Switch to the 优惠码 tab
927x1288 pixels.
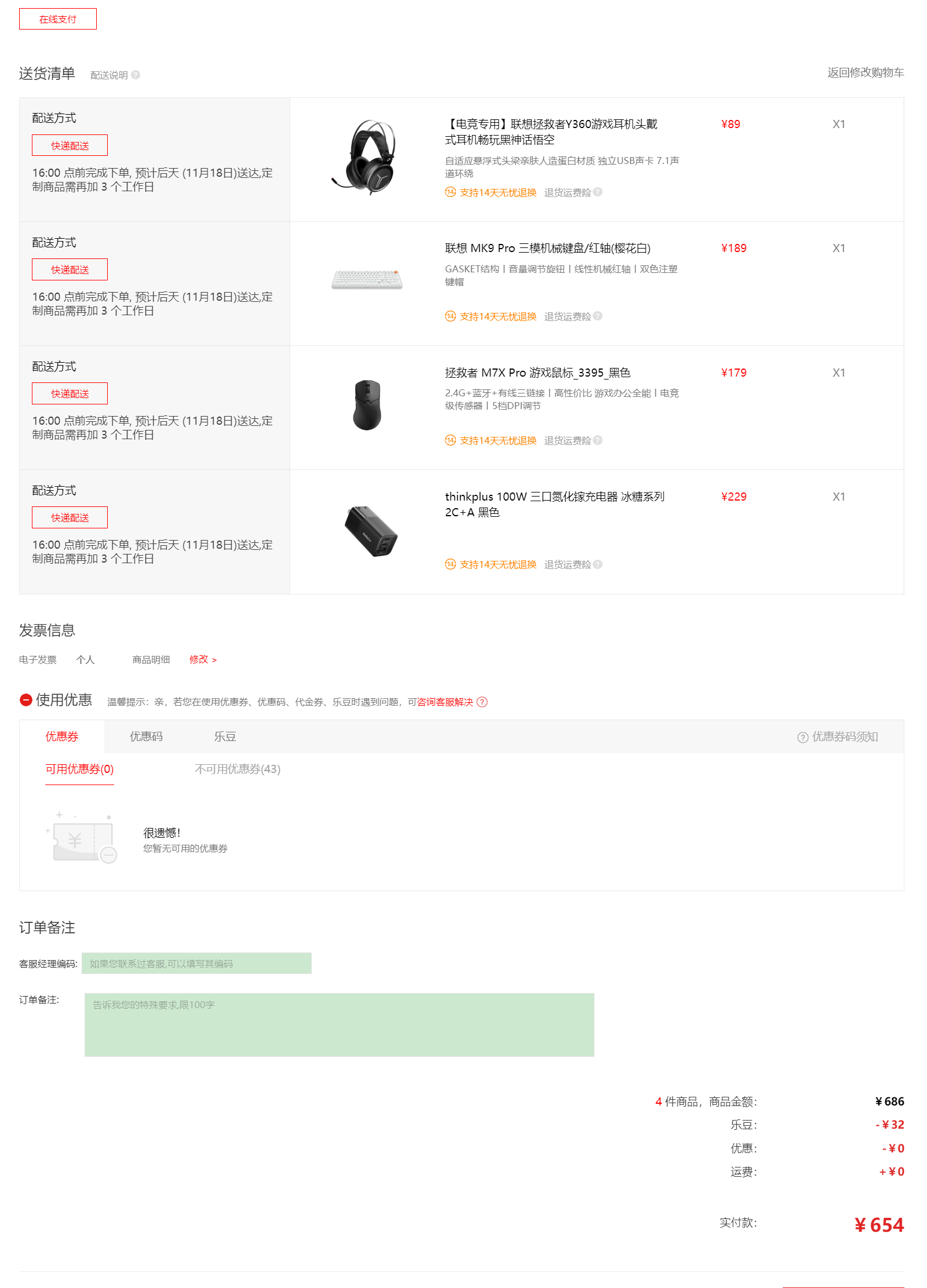[x=146, y=736]
